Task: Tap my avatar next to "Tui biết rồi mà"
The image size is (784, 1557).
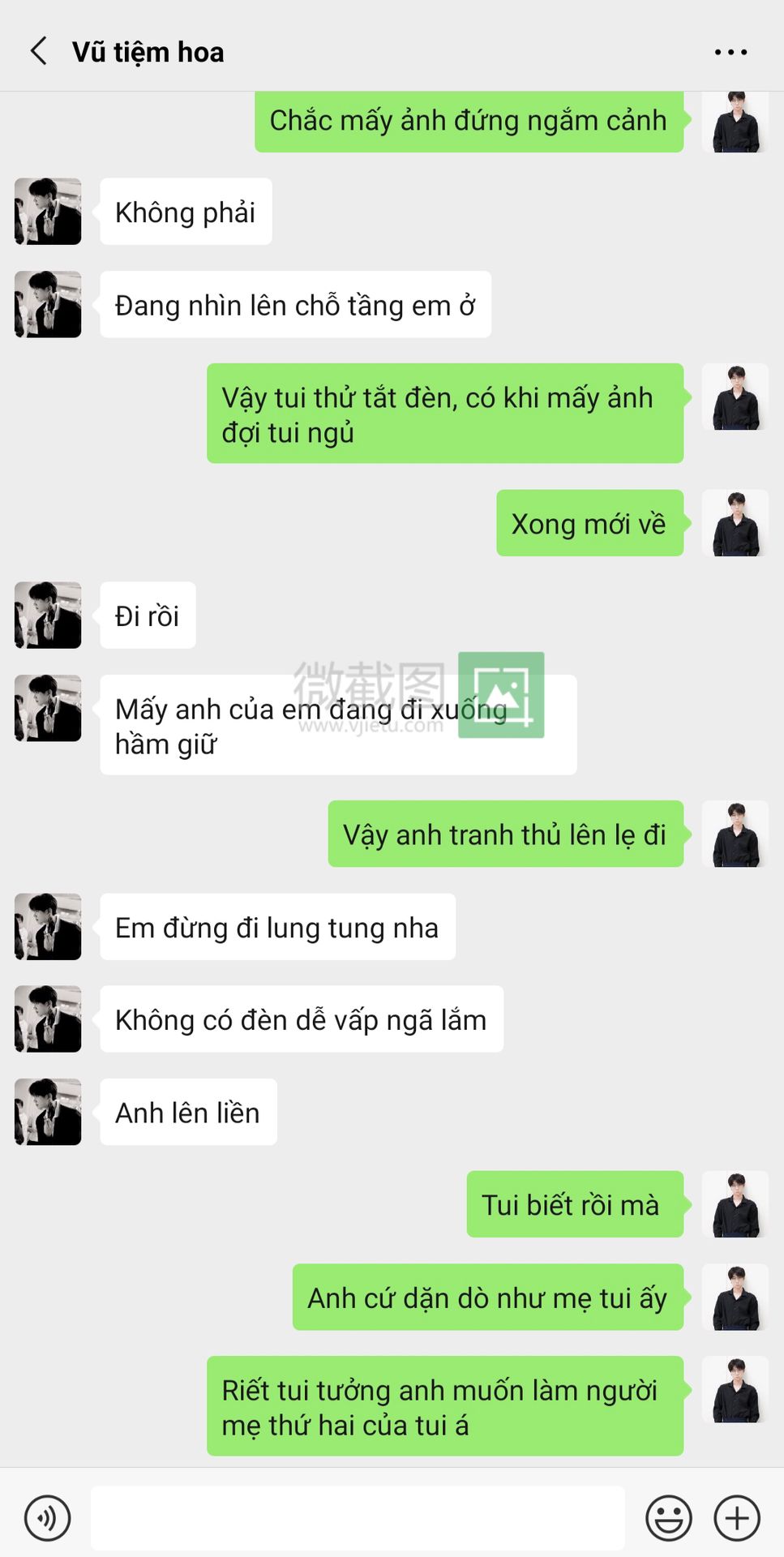Action: click(x=735, y=1204)
